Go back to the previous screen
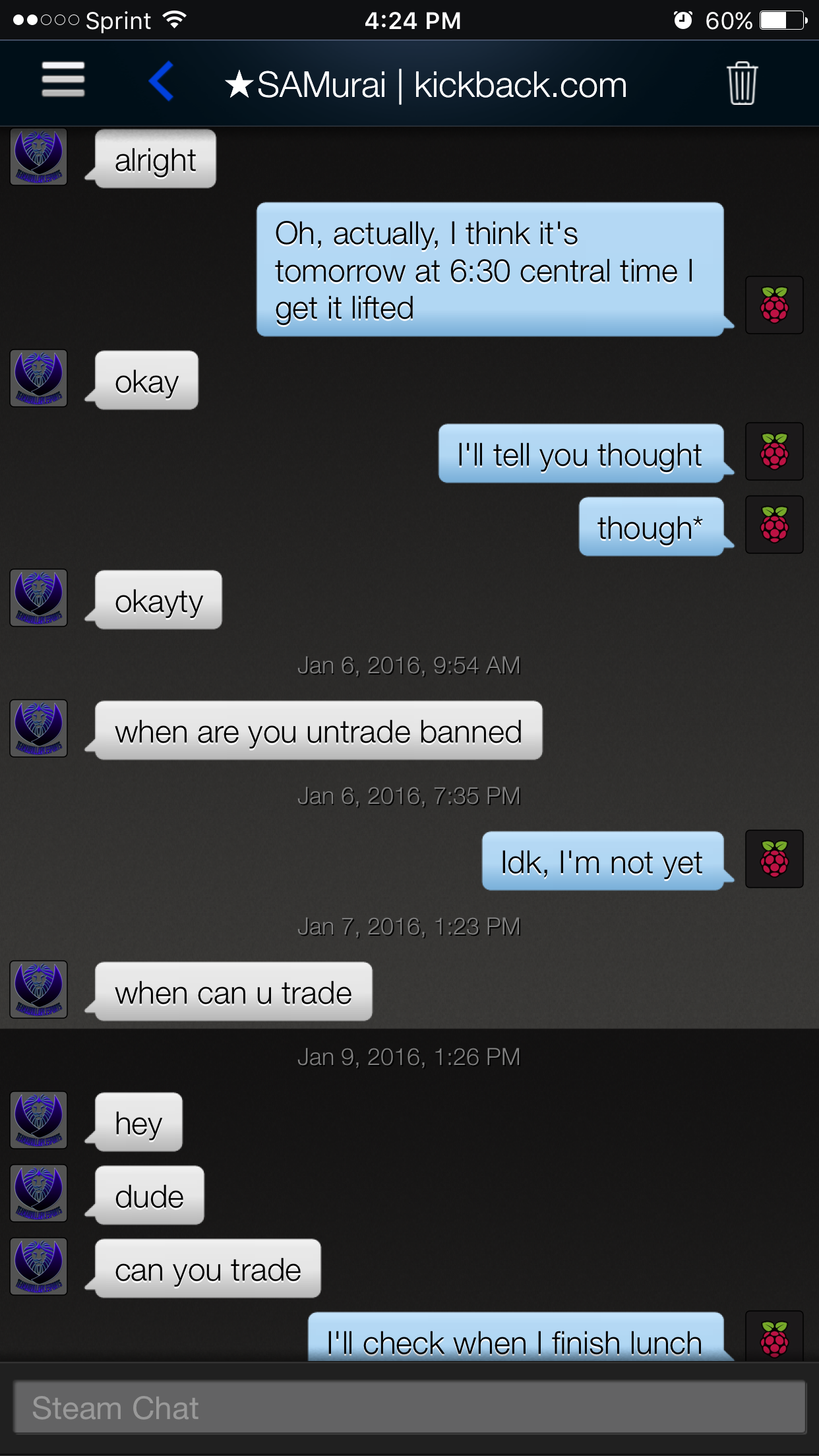 point(162,81)
